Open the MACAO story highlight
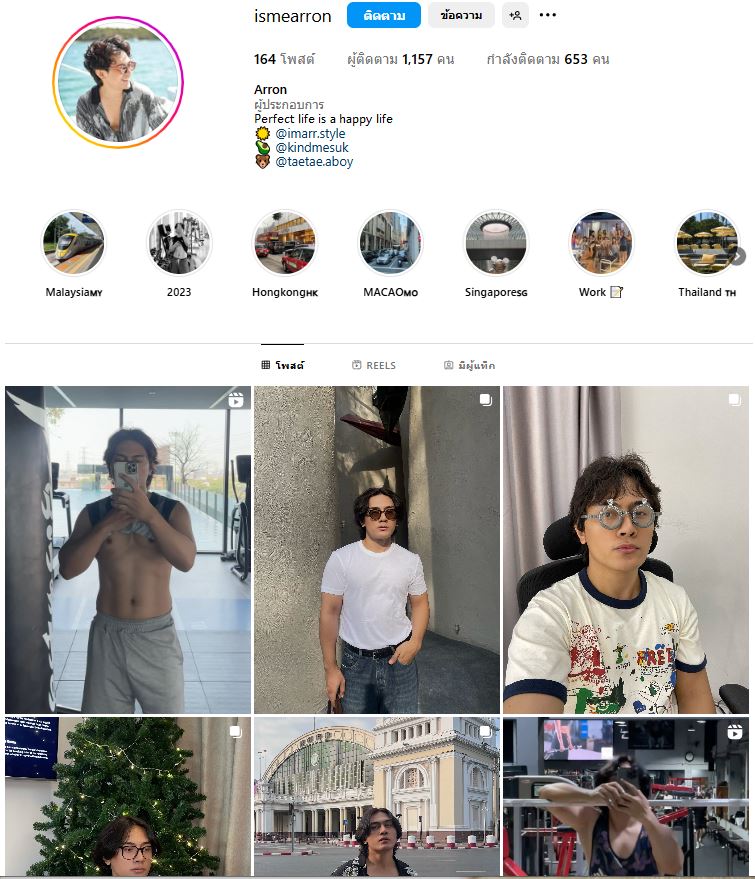Screen dimensions: 755x879 390,242
